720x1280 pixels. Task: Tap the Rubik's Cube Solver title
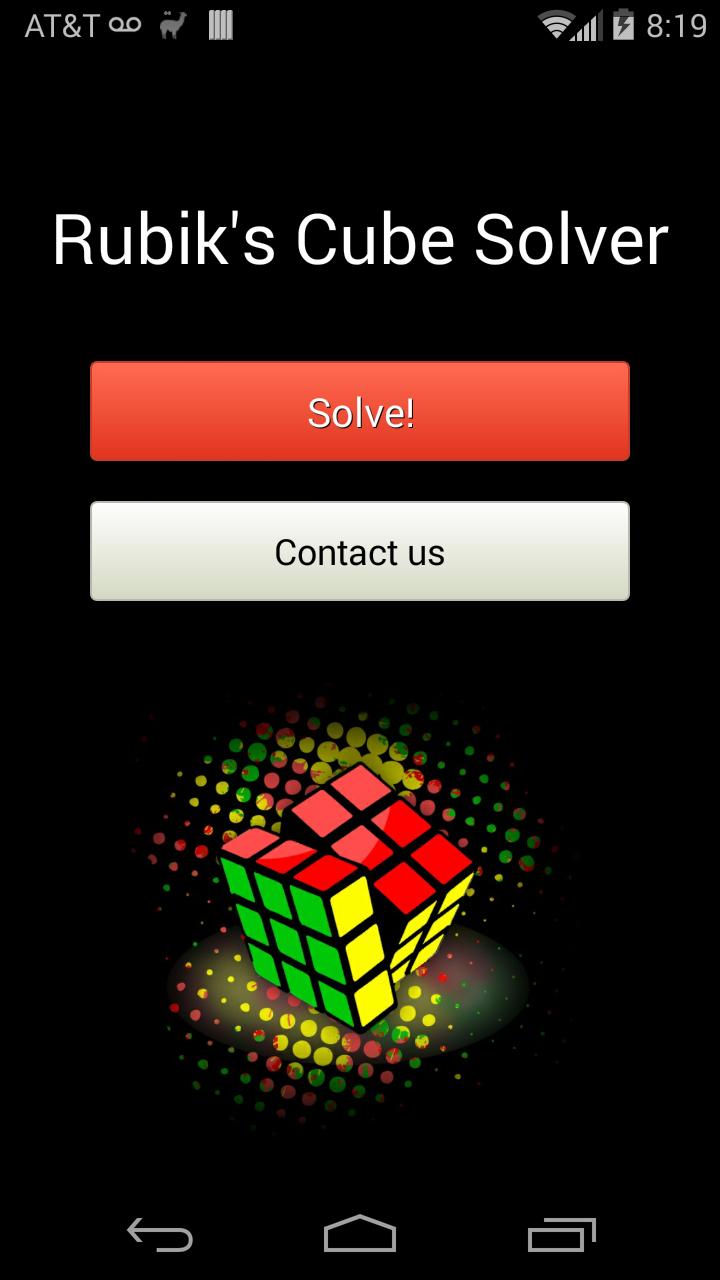tap(360, 238)
